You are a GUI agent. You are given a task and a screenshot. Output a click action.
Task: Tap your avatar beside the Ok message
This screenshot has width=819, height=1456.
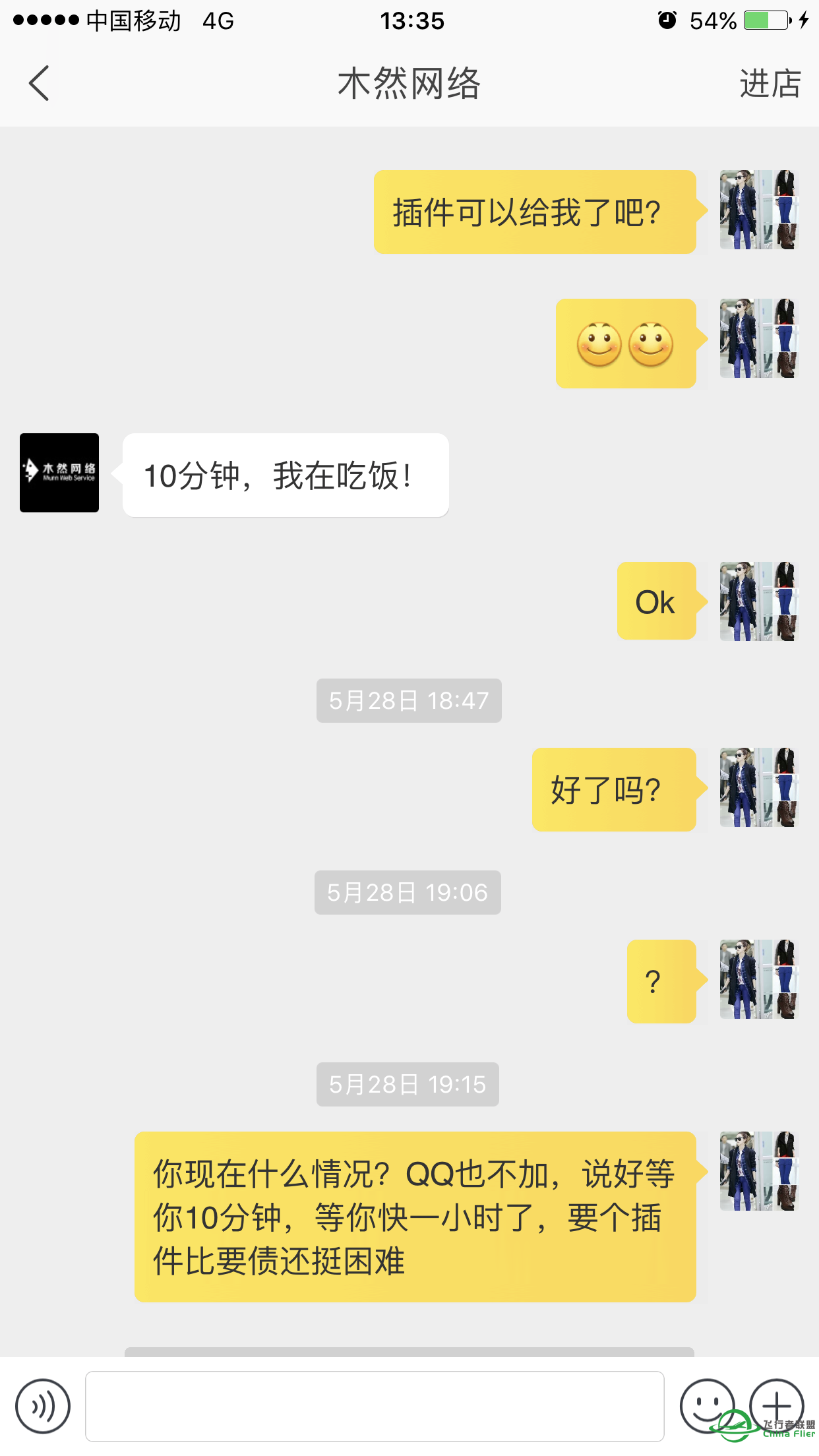pyautogui.click(x=758, y=601)
